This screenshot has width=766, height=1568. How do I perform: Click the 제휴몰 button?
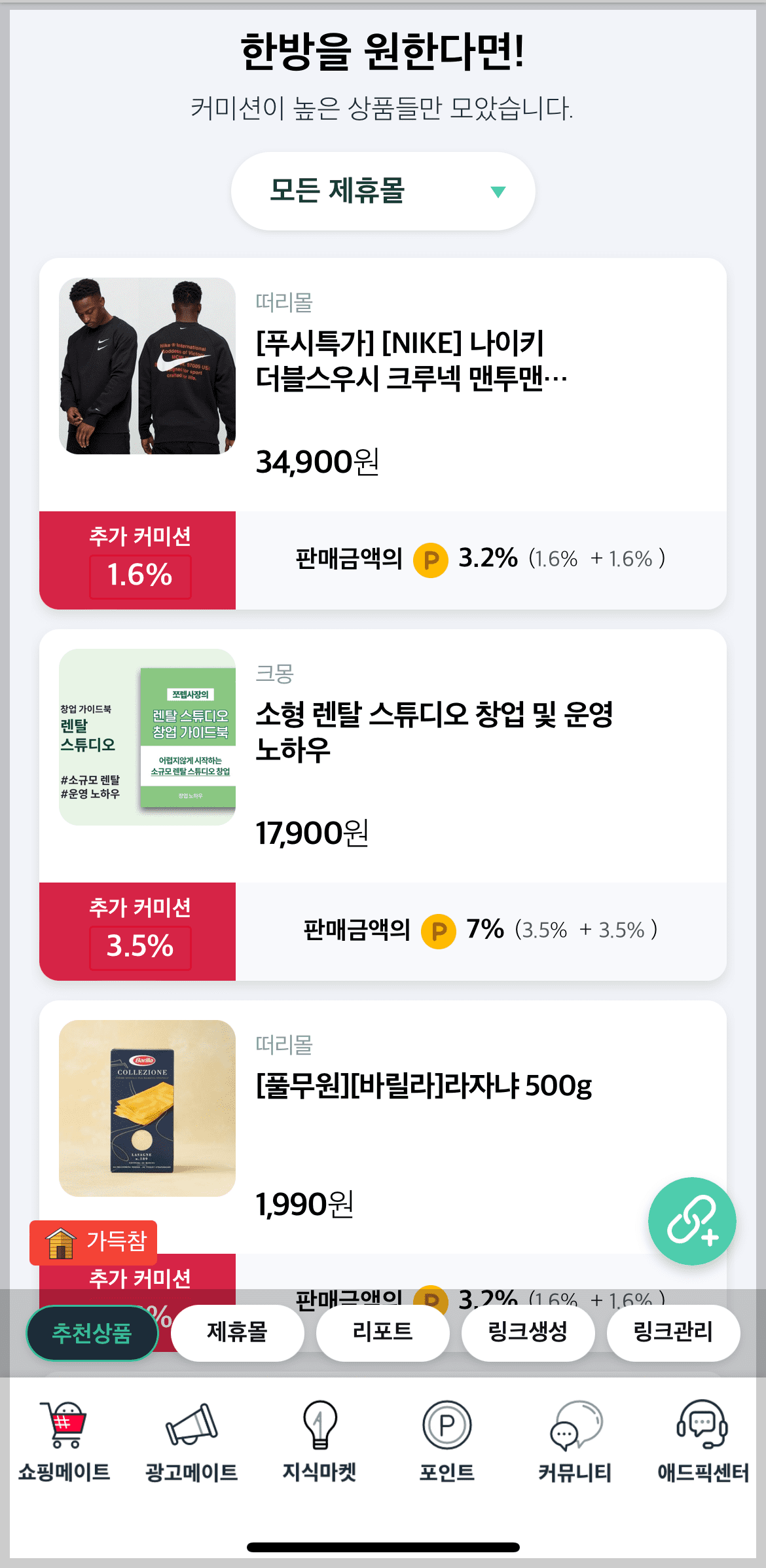coord(238,1333)
